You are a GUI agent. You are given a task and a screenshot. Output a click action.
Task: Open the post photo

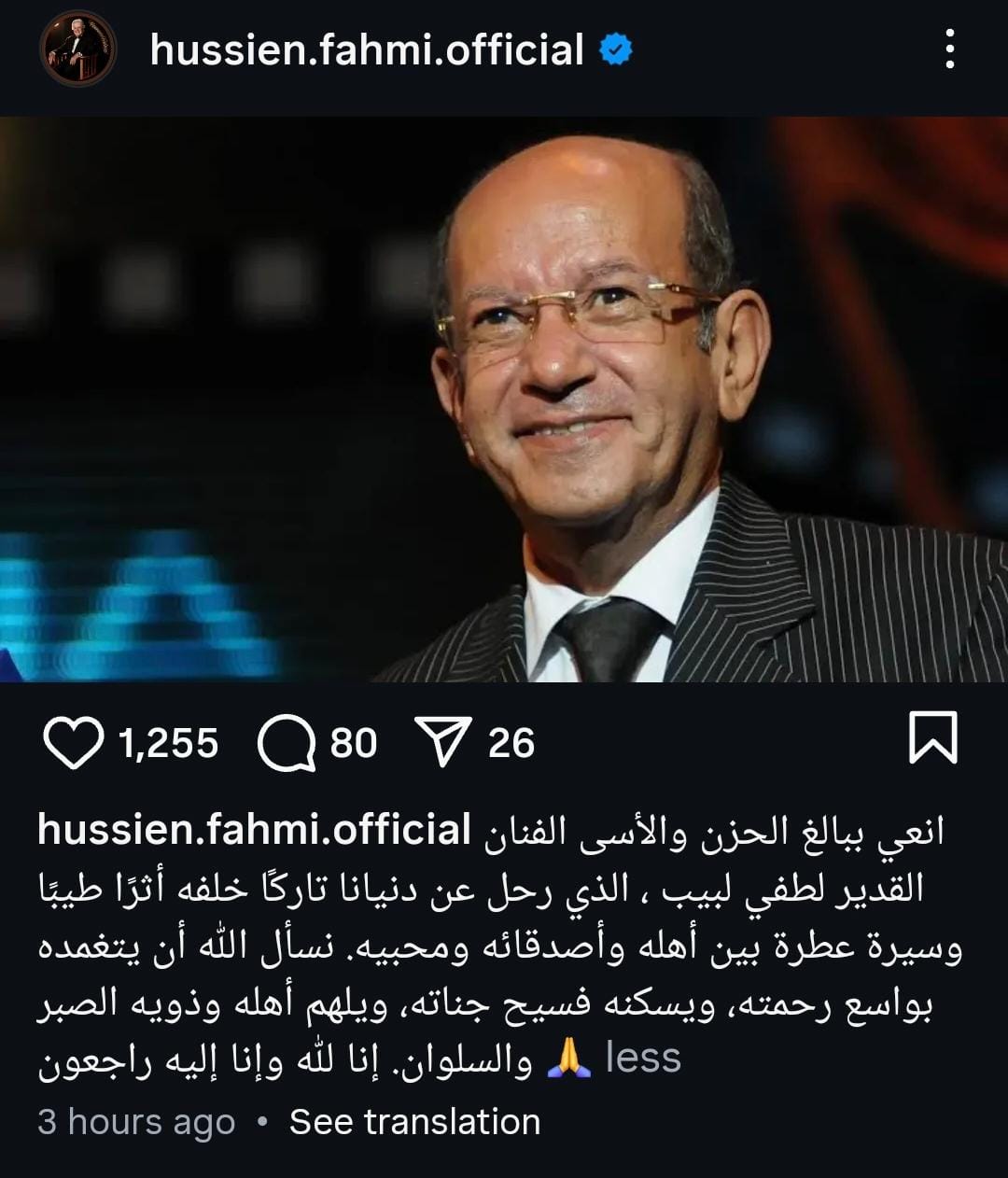click(x=504, y=400)
